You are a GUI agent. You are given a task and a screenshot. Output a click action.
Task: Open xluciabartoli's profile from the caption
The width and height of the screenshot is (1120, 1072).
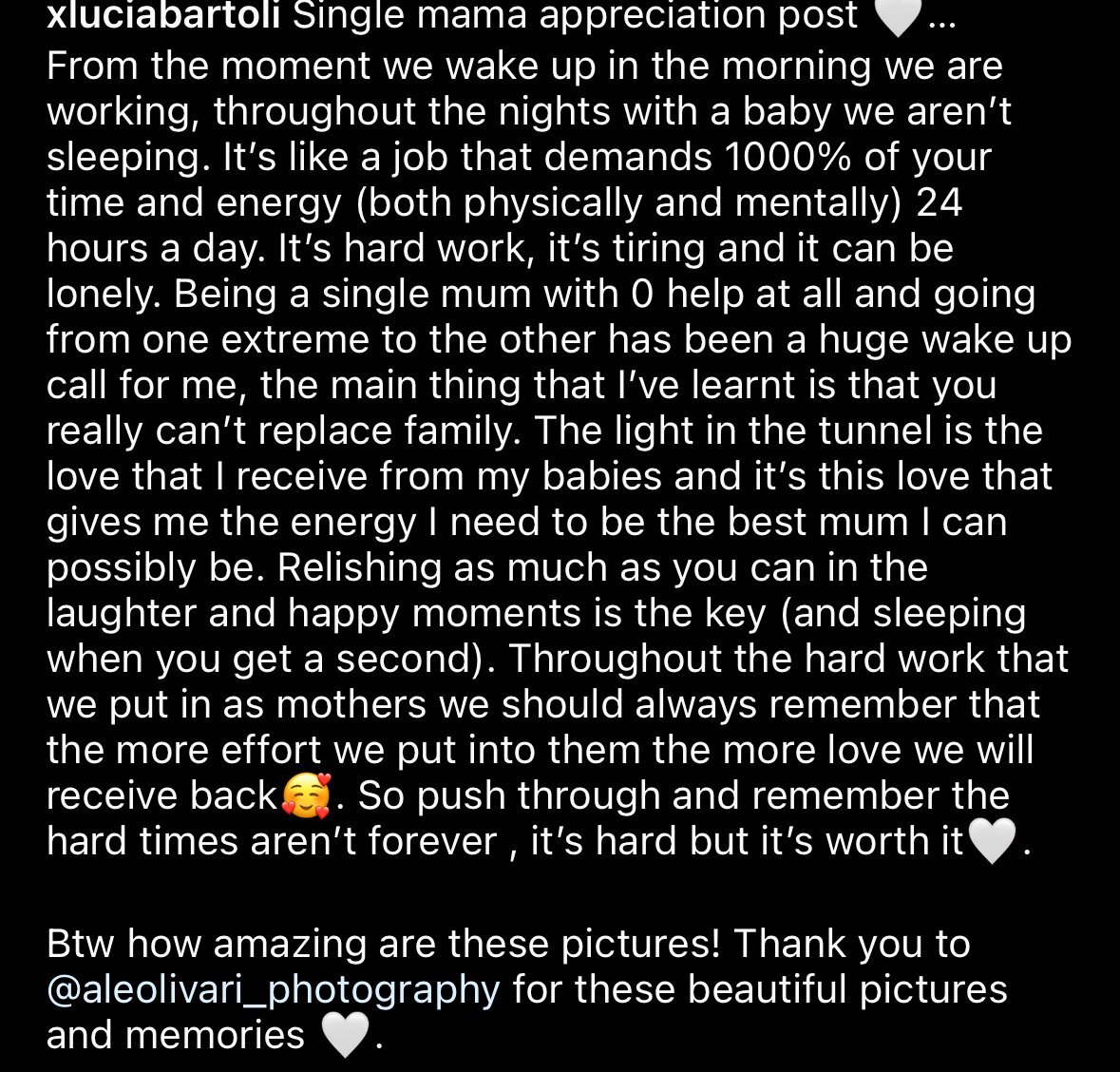162,16
